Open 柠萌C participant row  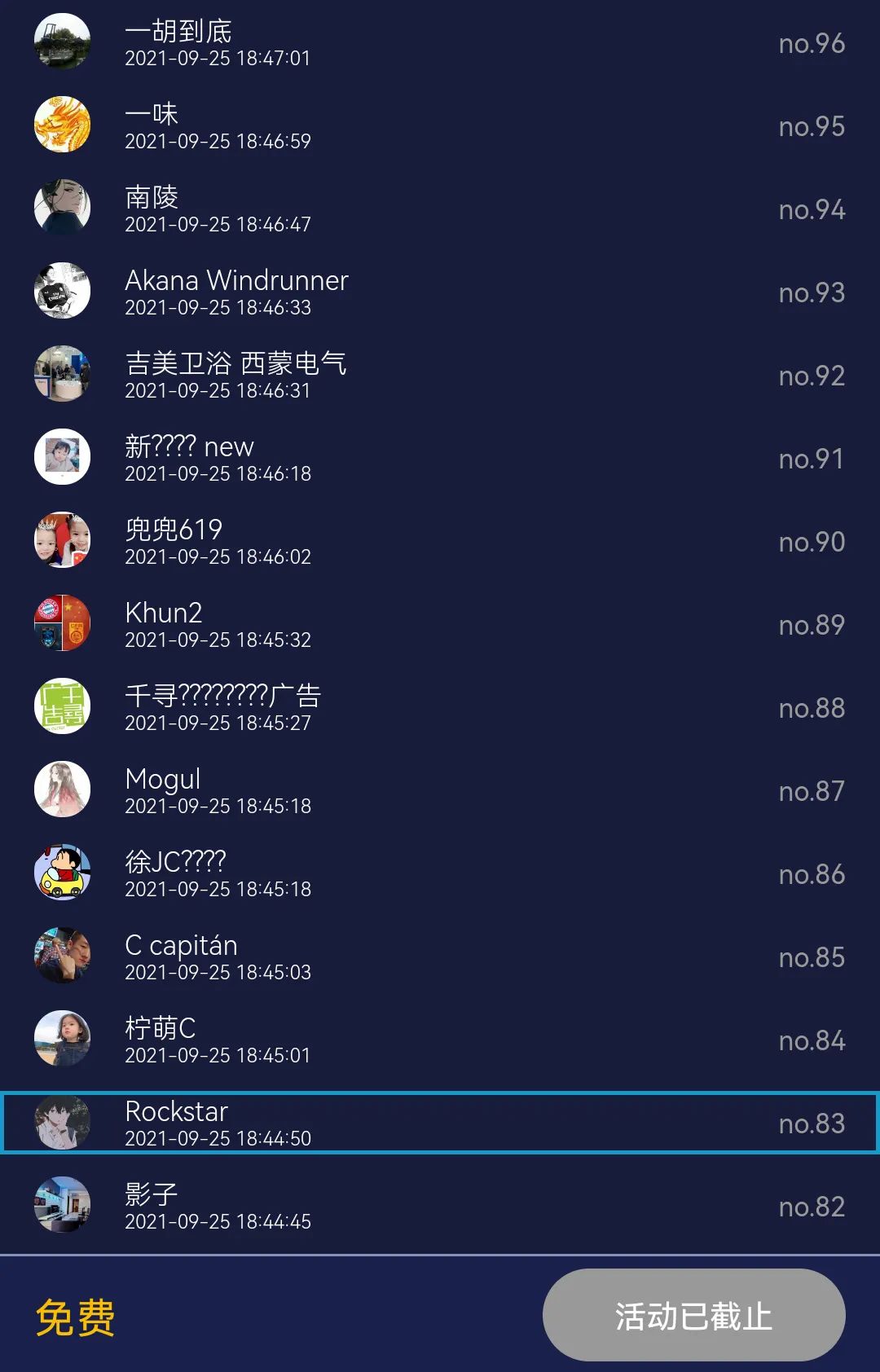440,1040
